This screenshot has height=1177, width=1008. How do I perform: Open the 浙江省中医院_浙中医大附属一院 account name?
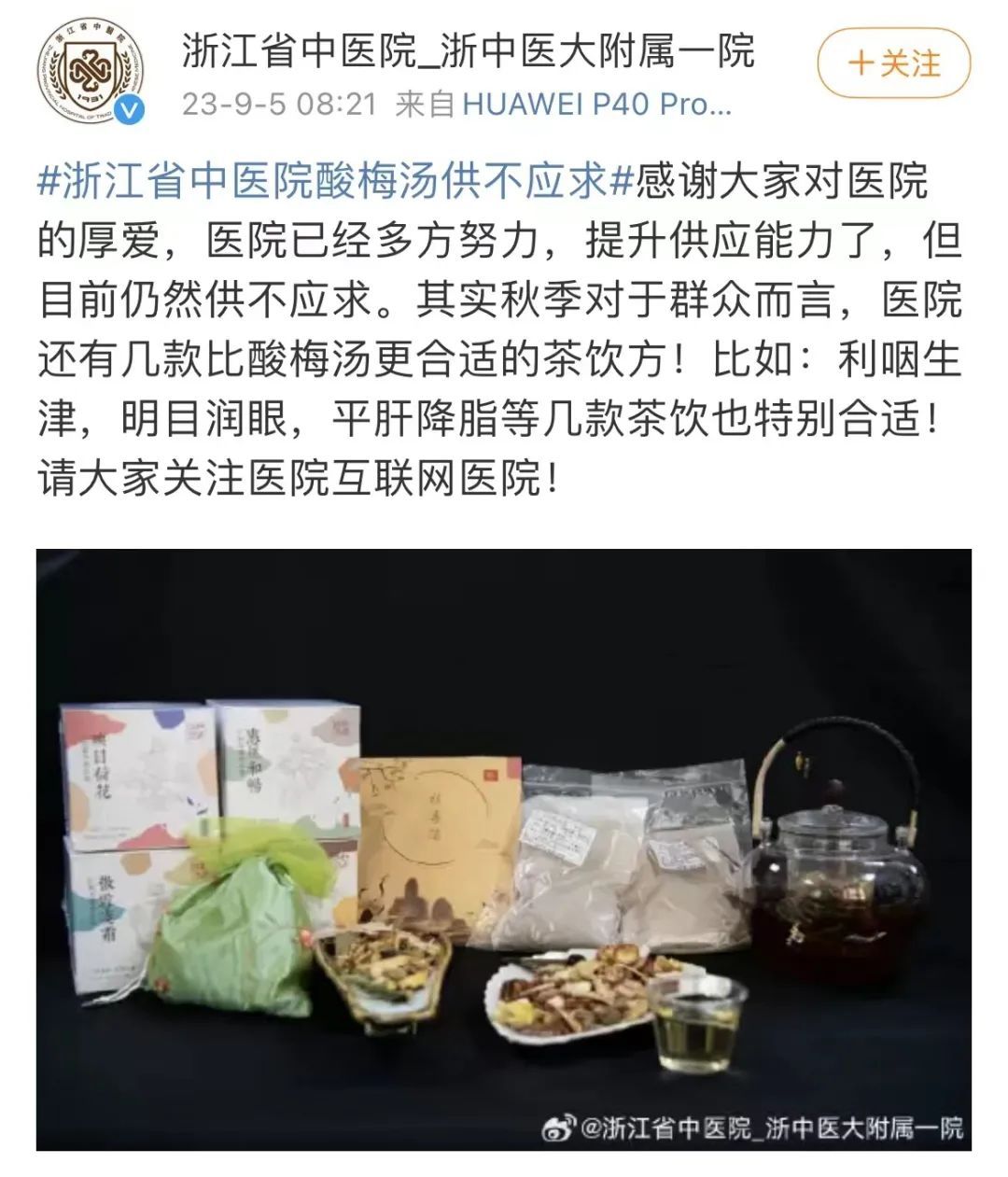[468, 50]
